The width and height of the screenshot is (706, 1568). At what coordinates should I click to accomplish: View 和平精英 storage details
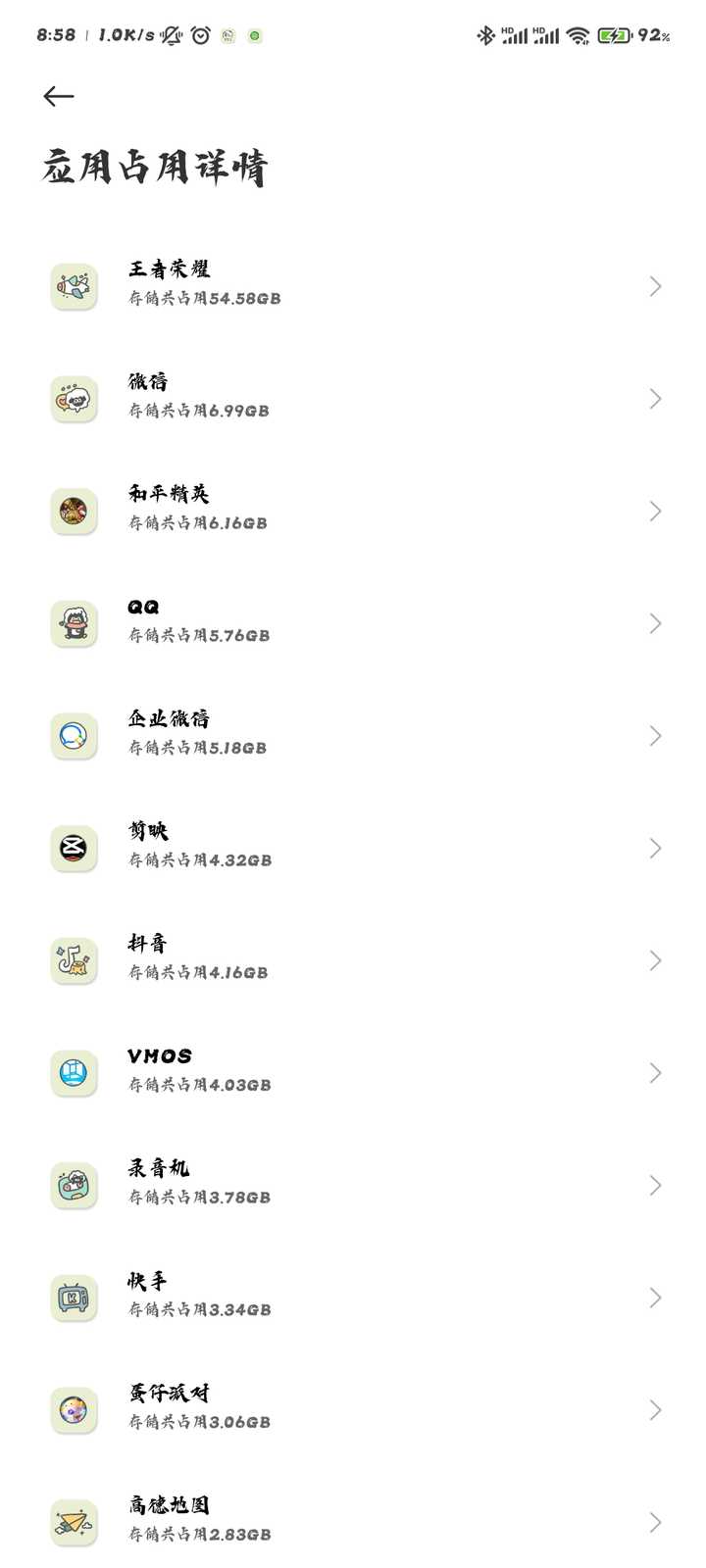pos(353,511)
